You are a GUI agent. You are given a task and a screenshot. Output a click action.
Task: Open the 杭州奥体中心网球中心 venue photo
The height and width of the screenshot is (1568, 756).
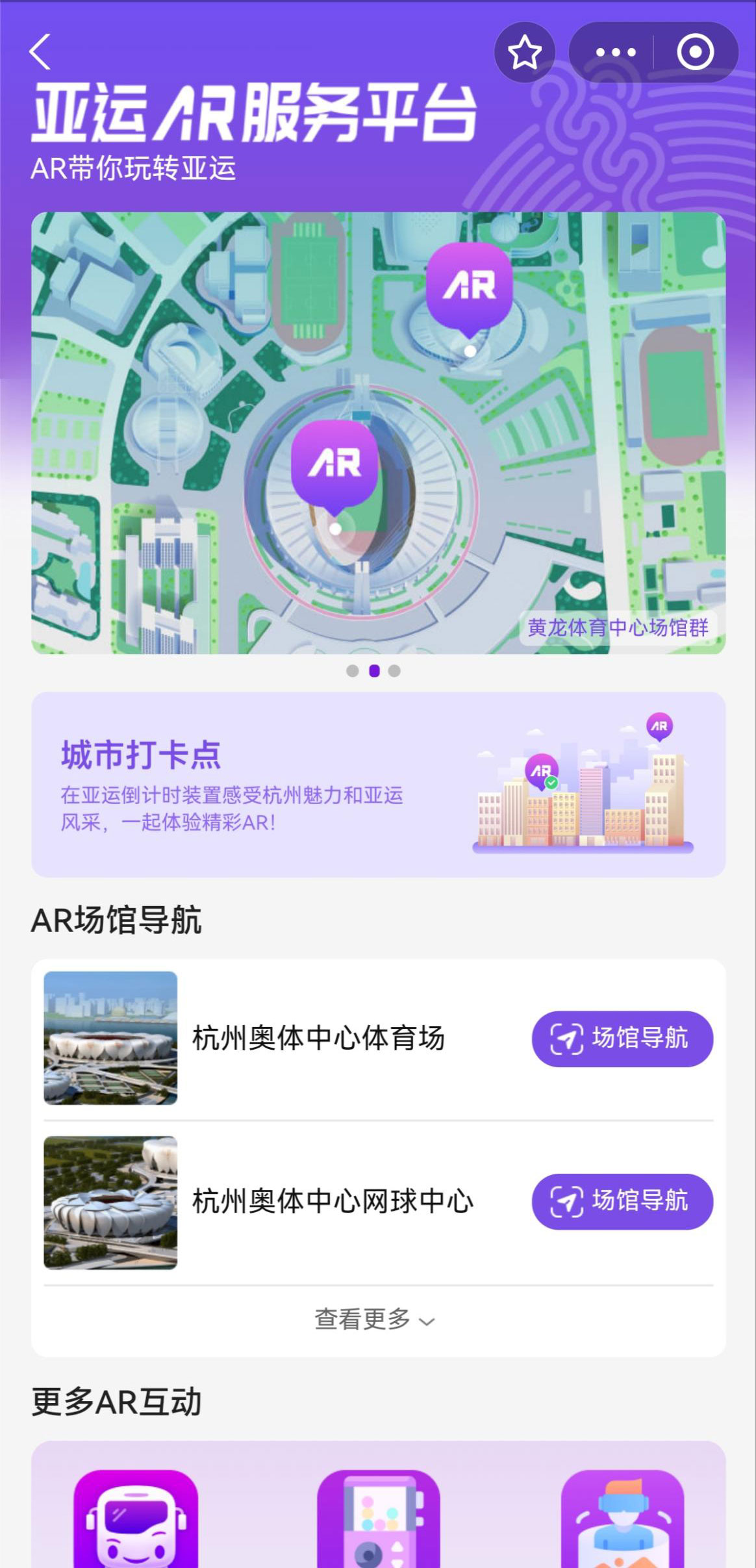[110, 1202]
